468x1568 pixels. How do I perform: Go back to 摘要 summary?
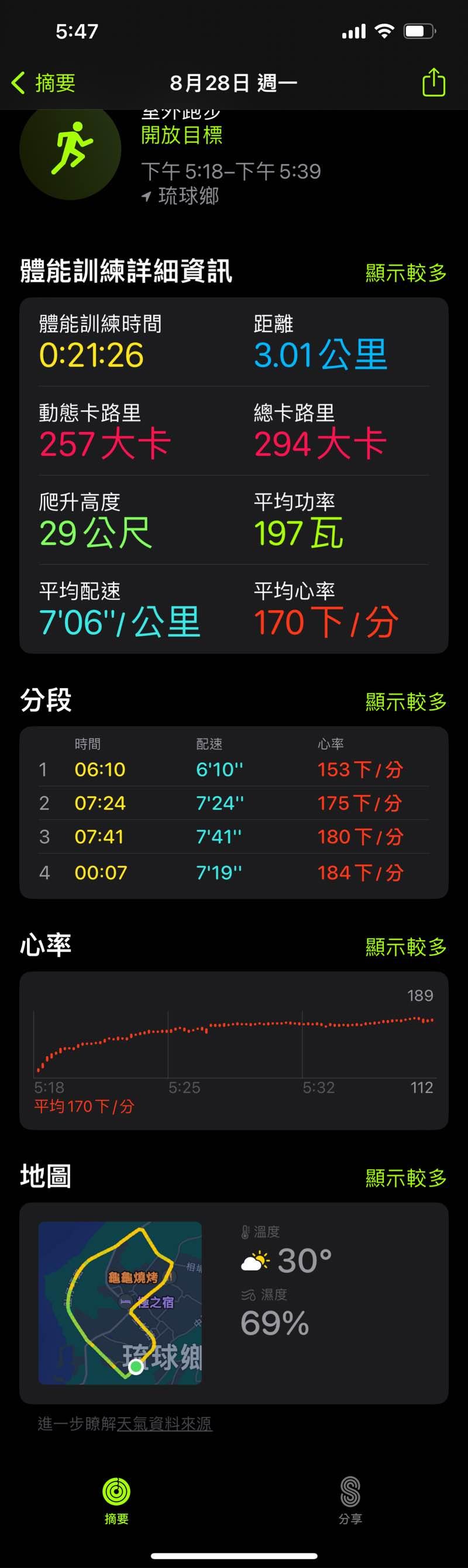click(x=43, y=83)
